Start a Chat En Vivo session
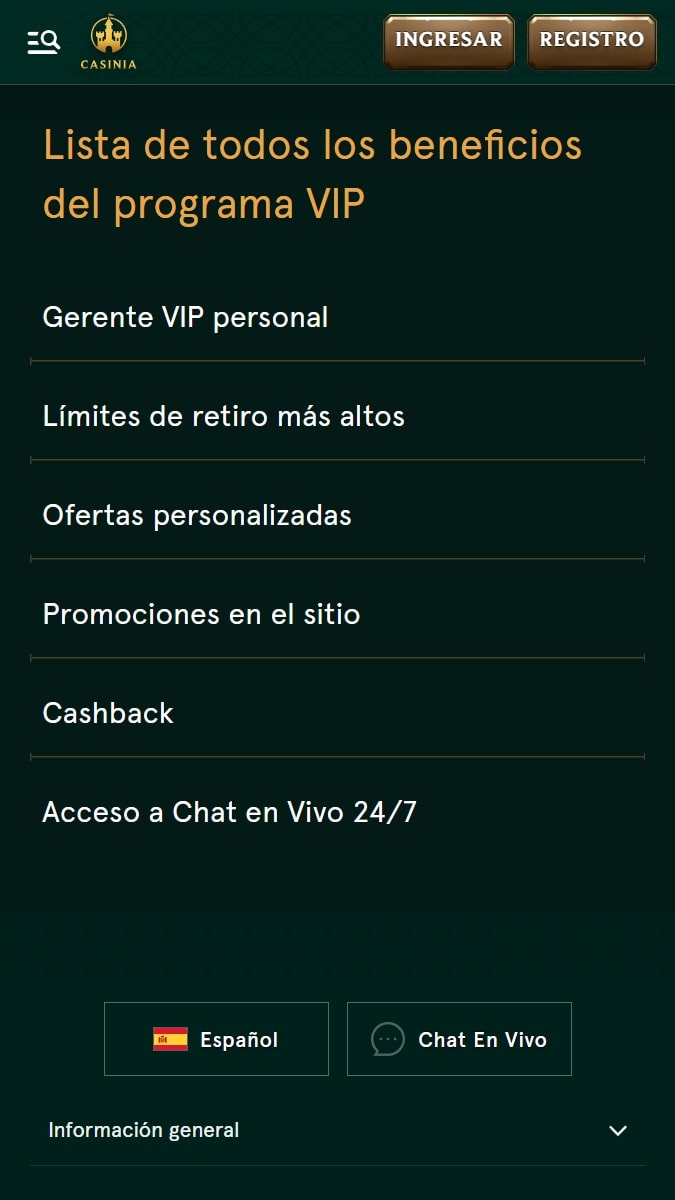The width and height of the screenshot is (675, 1200). coord(459,1039)
